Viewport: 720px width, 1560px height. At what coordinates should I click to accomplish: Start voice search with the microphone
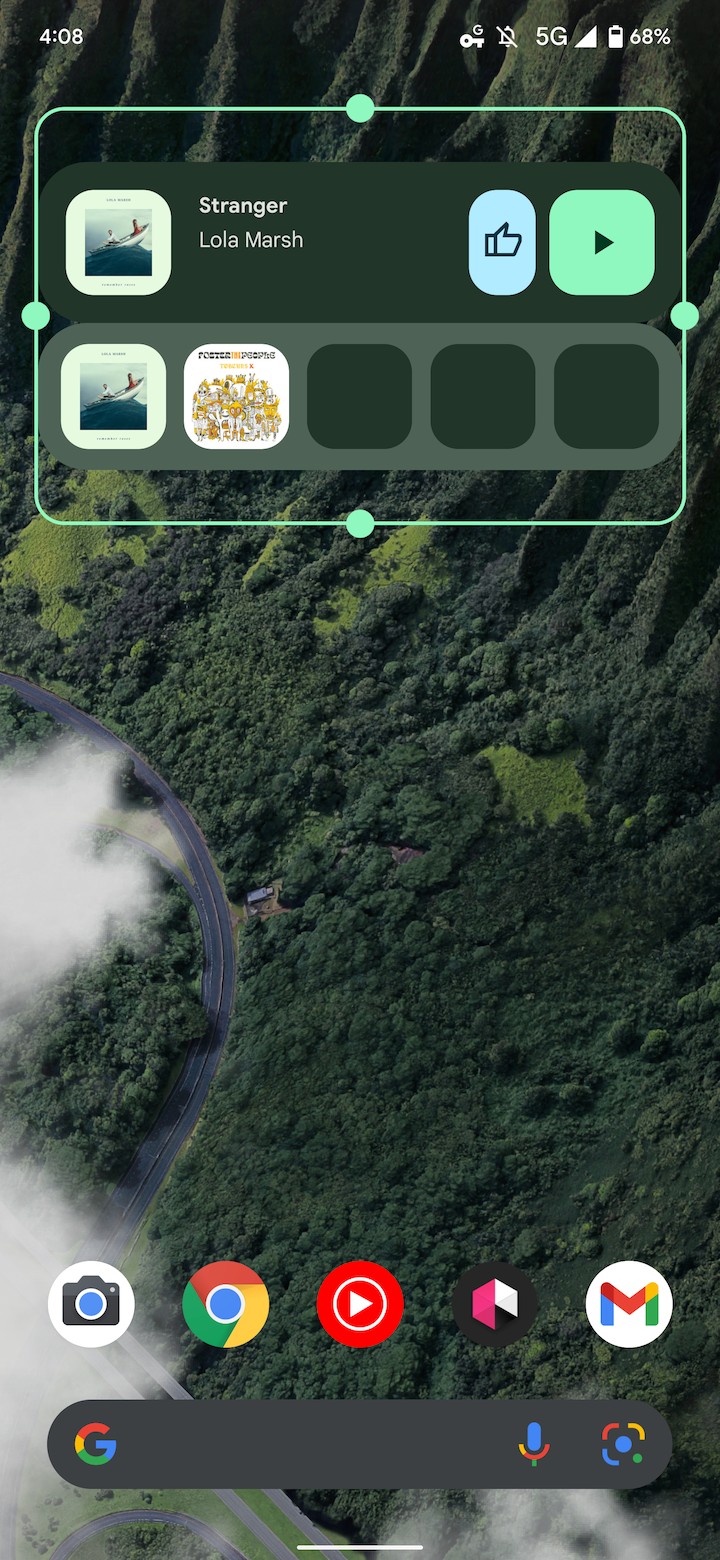click(533, 1444)
